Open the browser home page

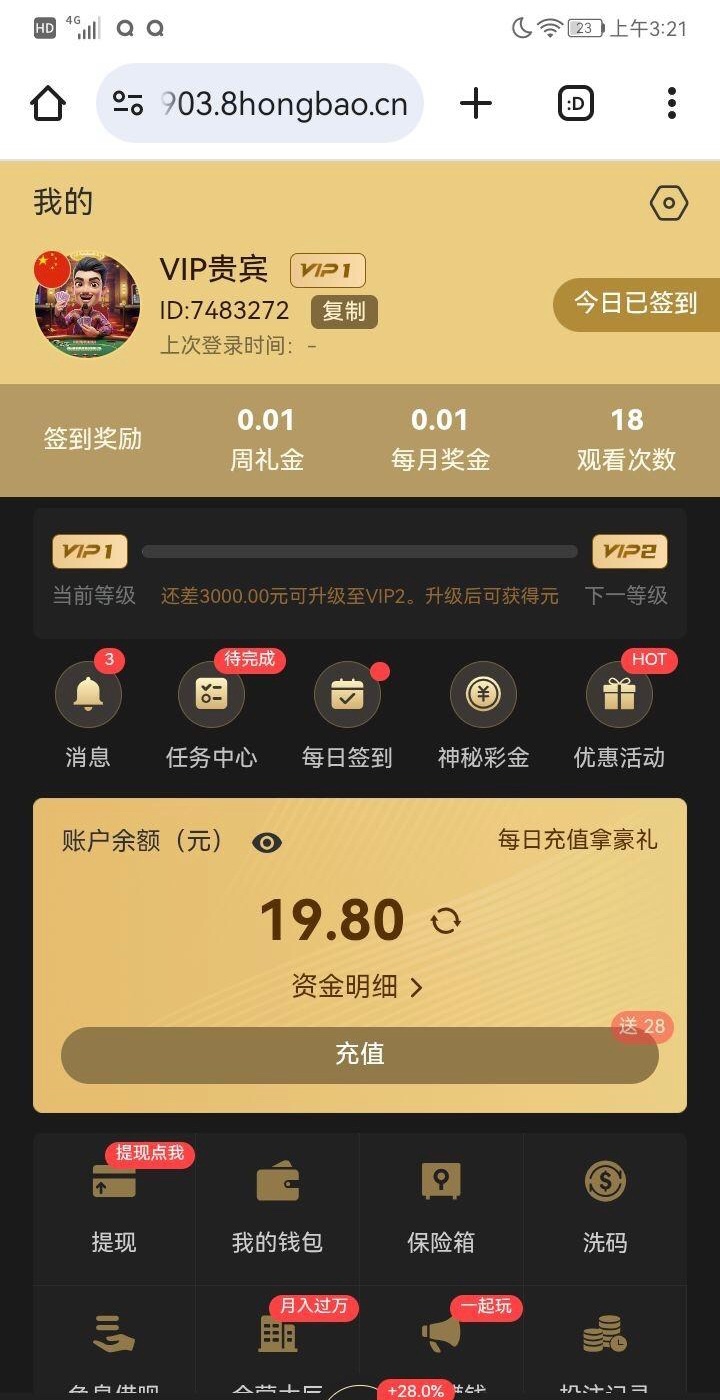pos(48,103)
